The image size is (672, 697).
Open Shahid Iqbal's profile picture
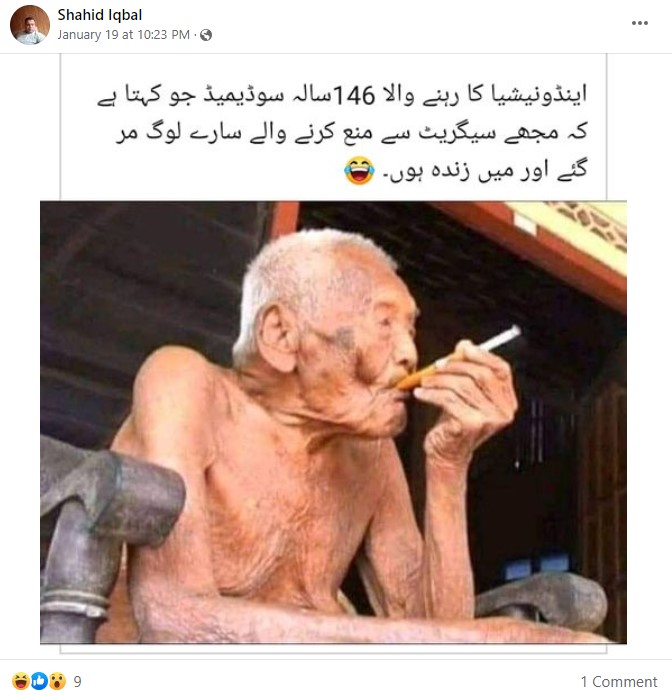pos(29,25)
